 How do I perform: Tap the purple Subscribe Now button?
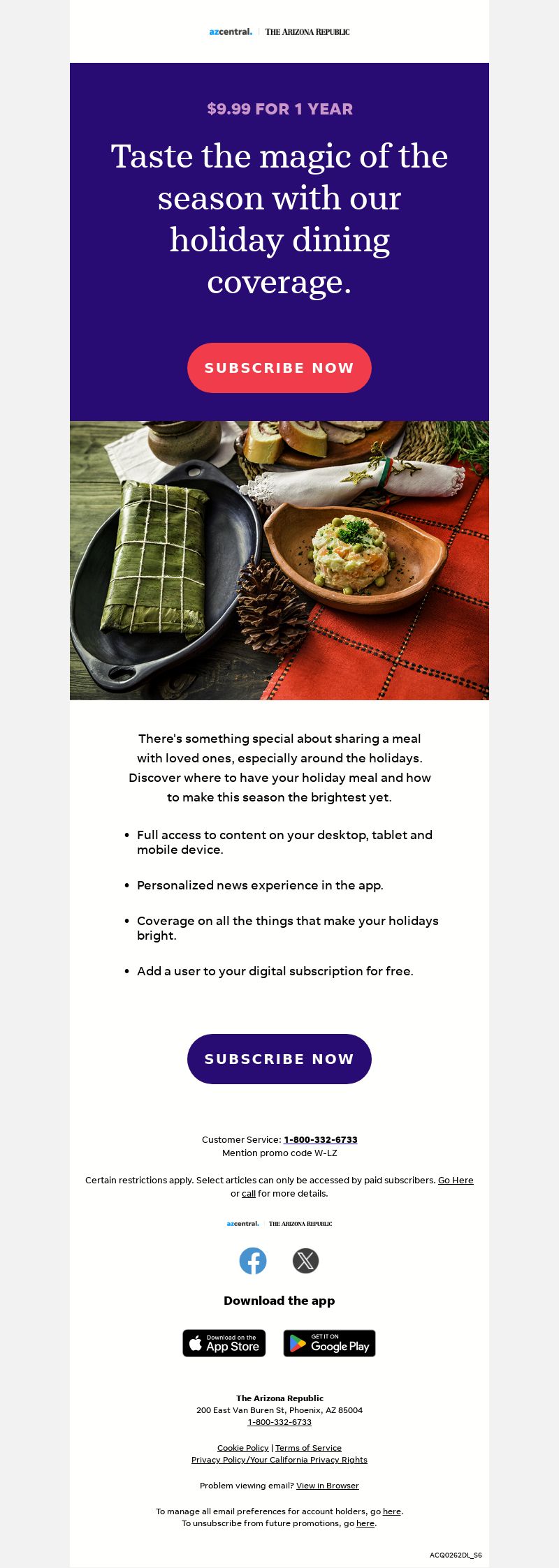pos(279,1059)
